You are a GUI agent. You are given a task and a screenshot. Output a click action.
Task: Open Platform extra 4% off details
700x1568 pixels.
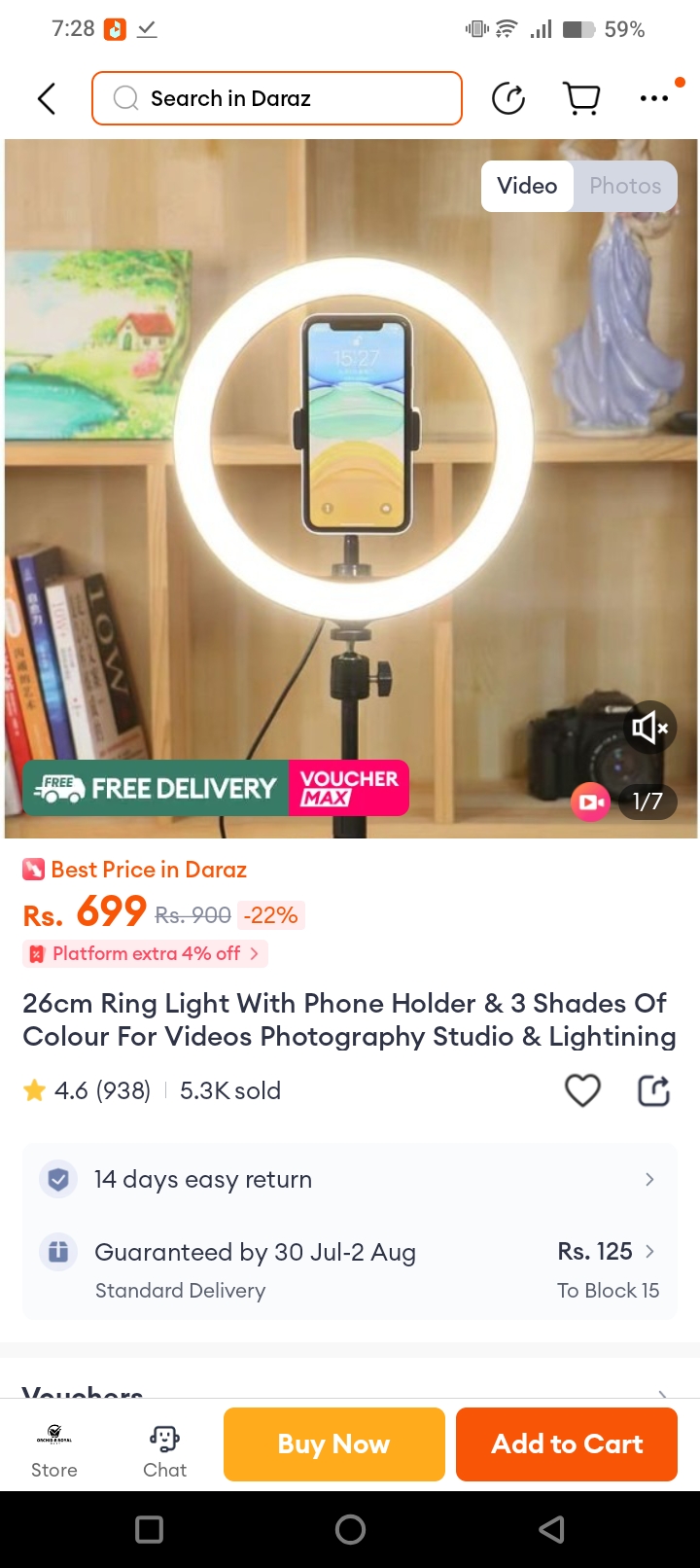click(x=146, y=953)
